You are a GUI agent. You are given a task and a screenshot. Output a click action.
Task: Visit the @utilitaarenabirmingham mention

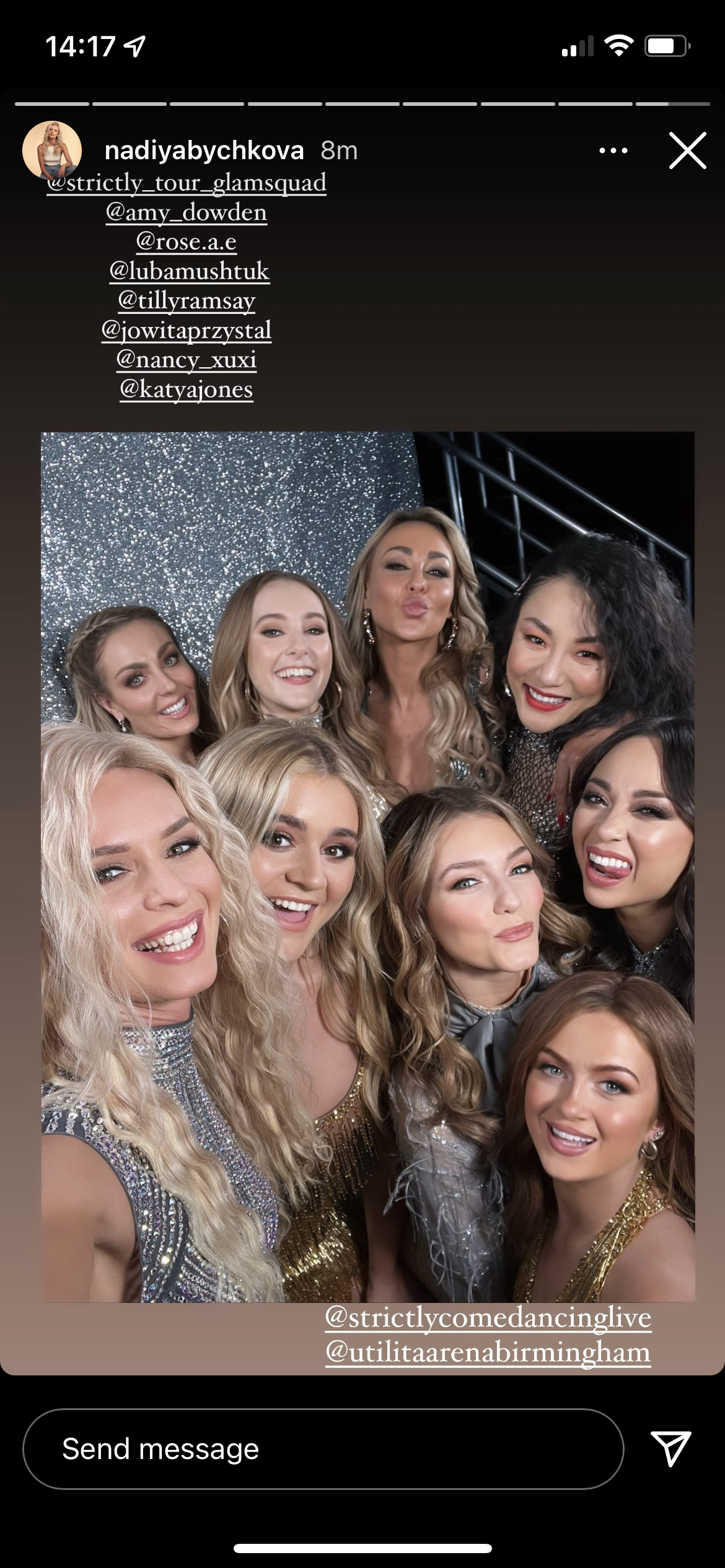pos(488,1351)
